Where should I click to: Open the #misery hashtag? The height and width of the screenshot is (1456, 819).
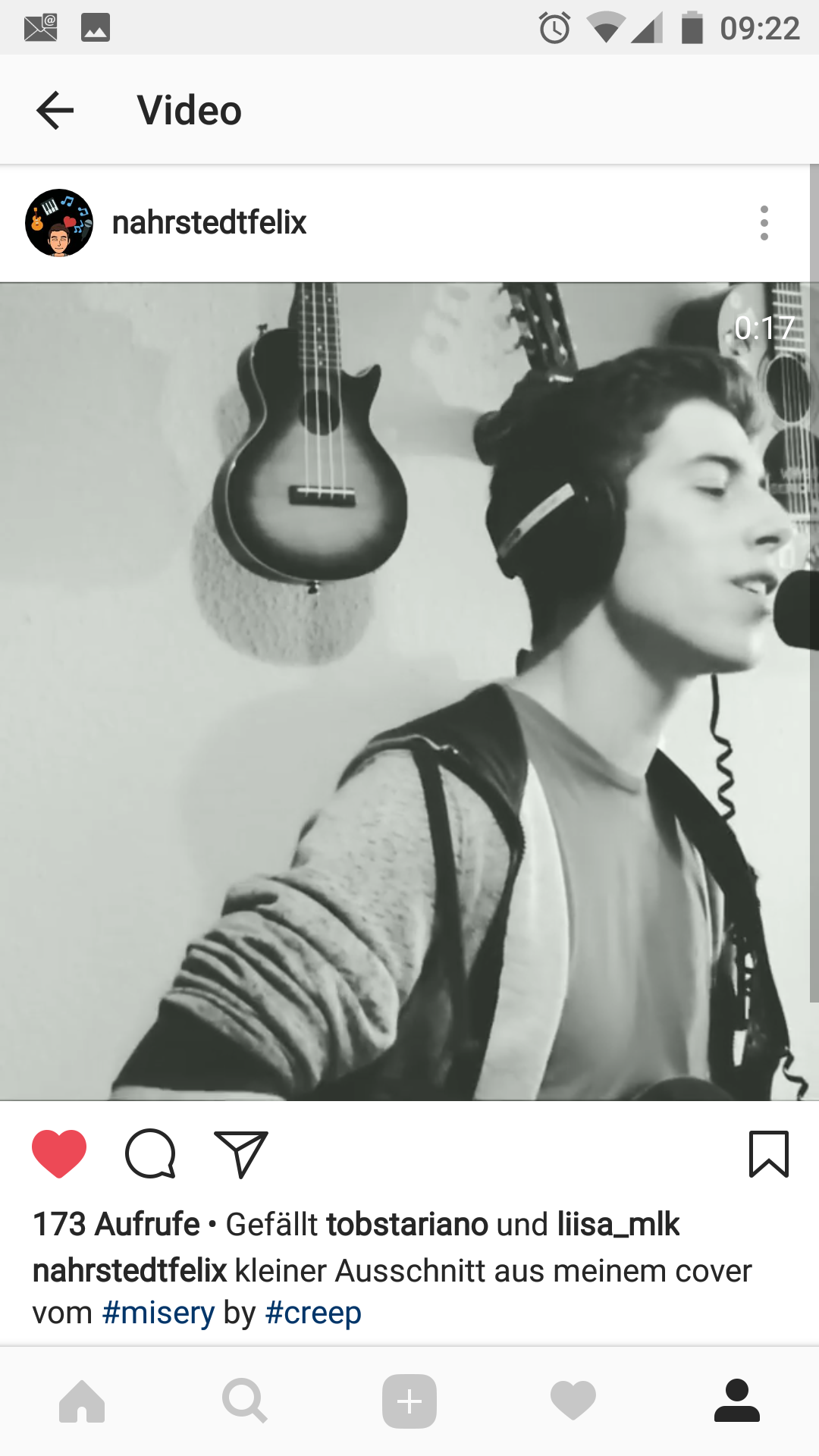[158, 1313]
